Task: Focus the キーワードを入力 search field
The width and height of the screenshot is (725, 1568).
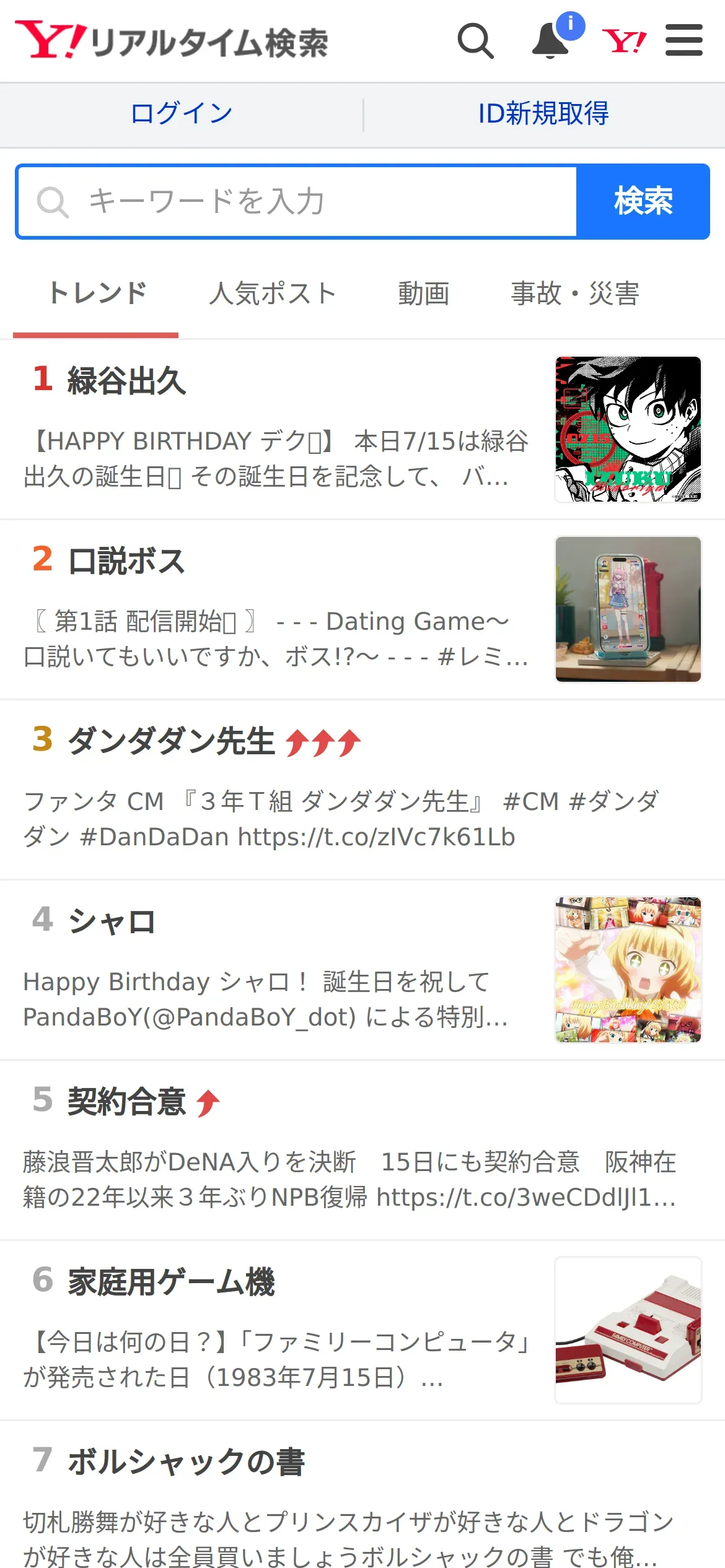Action: pos(297,201)
